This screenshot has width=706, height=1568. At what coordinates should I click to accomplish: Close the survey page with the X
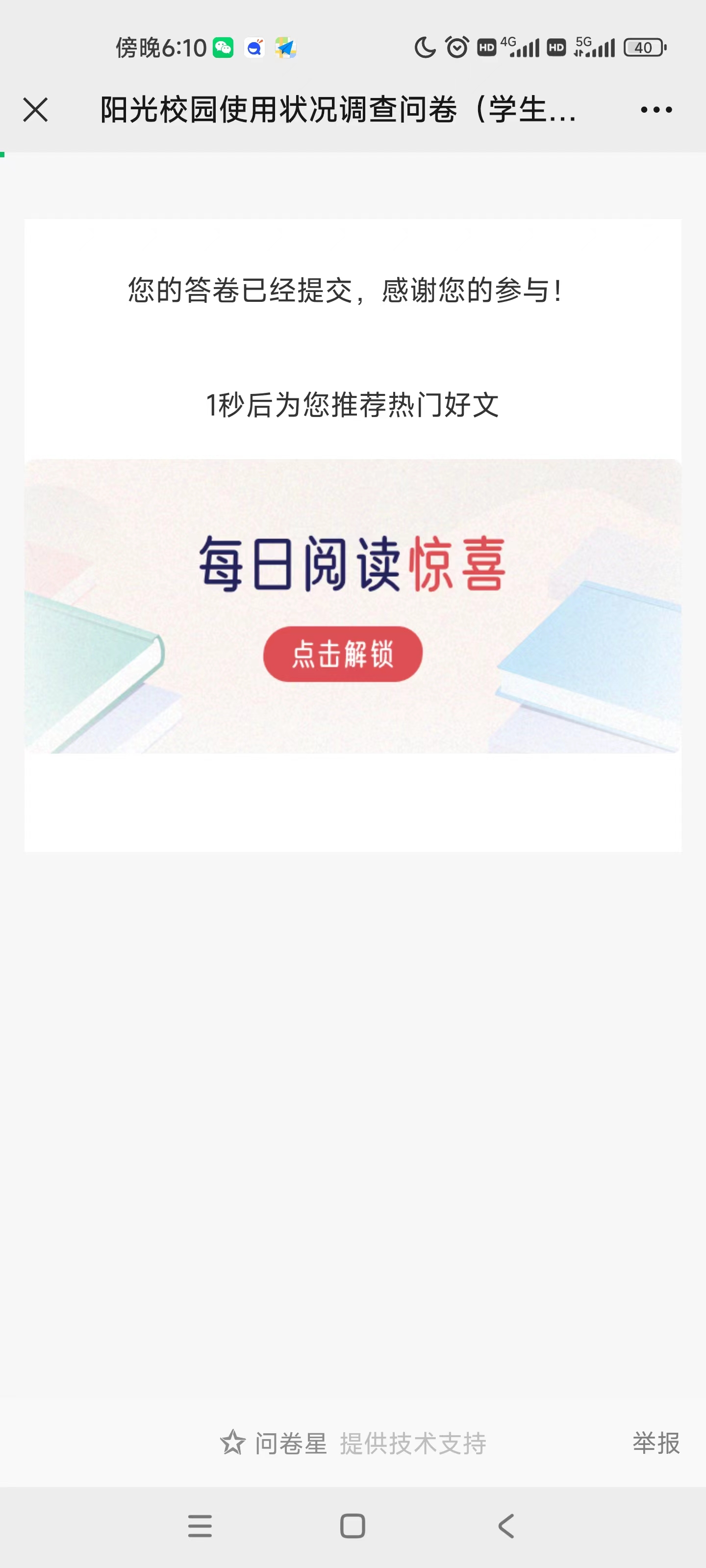[35, 110]
